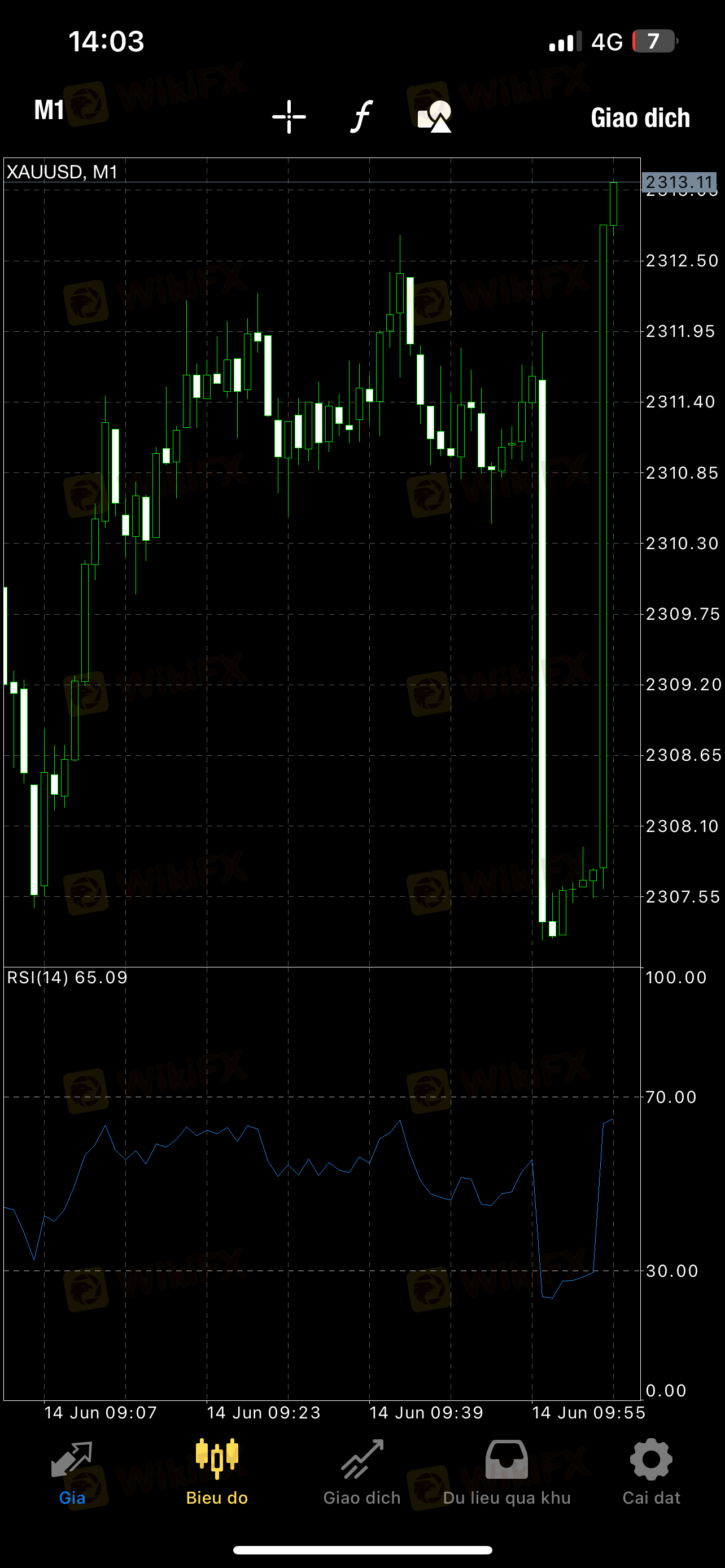Go to the Giao dich bottom tab
Screen dimensions: 725x1568
pos(361,1472)
